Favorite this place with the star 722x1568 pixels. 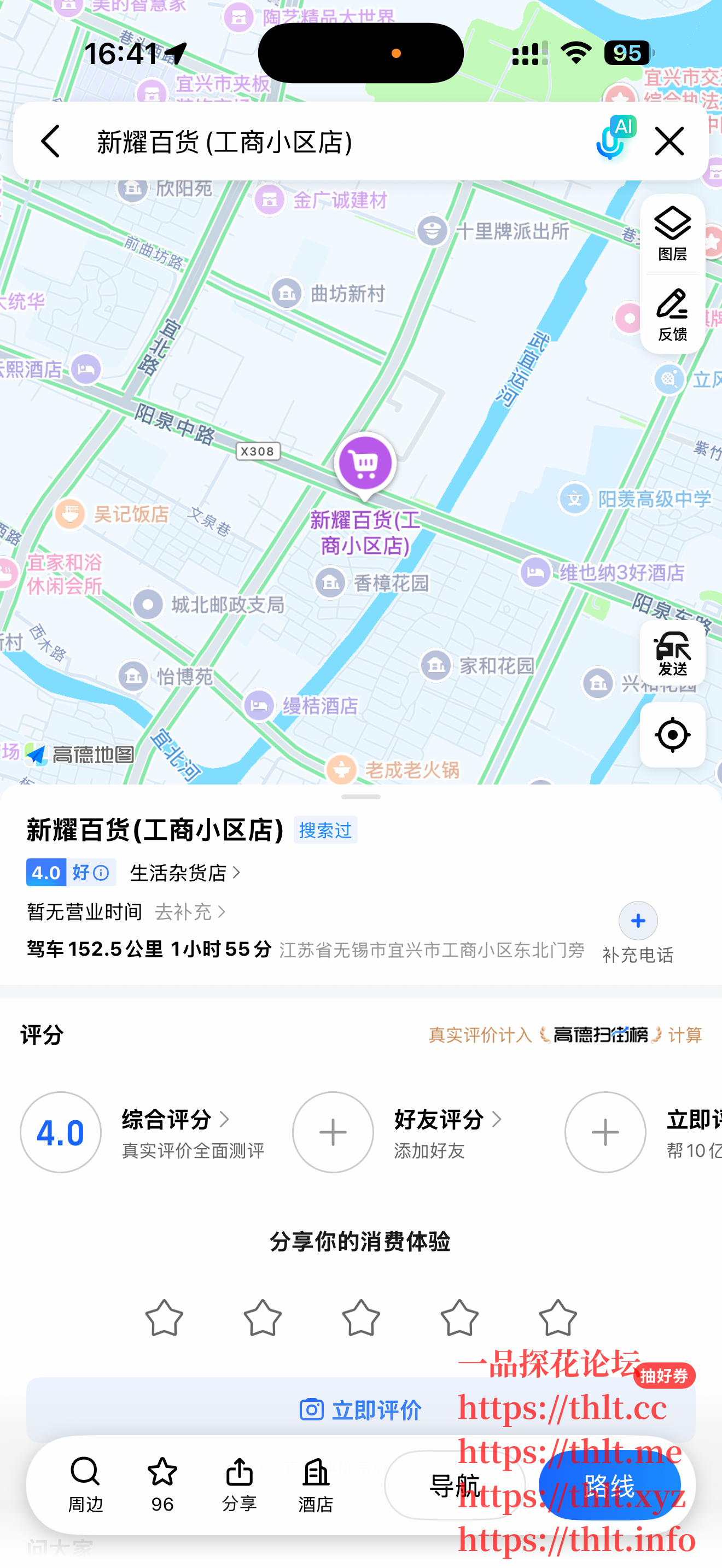[x=162, y=1484]
